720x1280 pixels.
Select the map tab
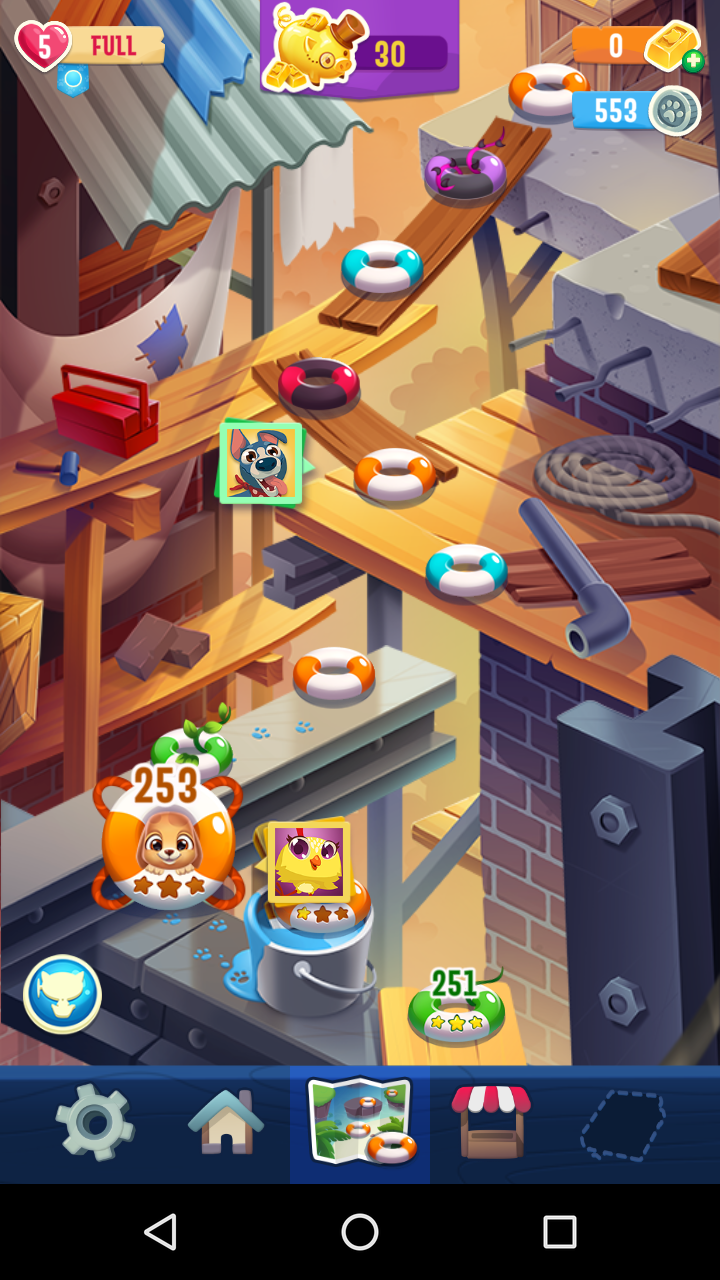360,1122
